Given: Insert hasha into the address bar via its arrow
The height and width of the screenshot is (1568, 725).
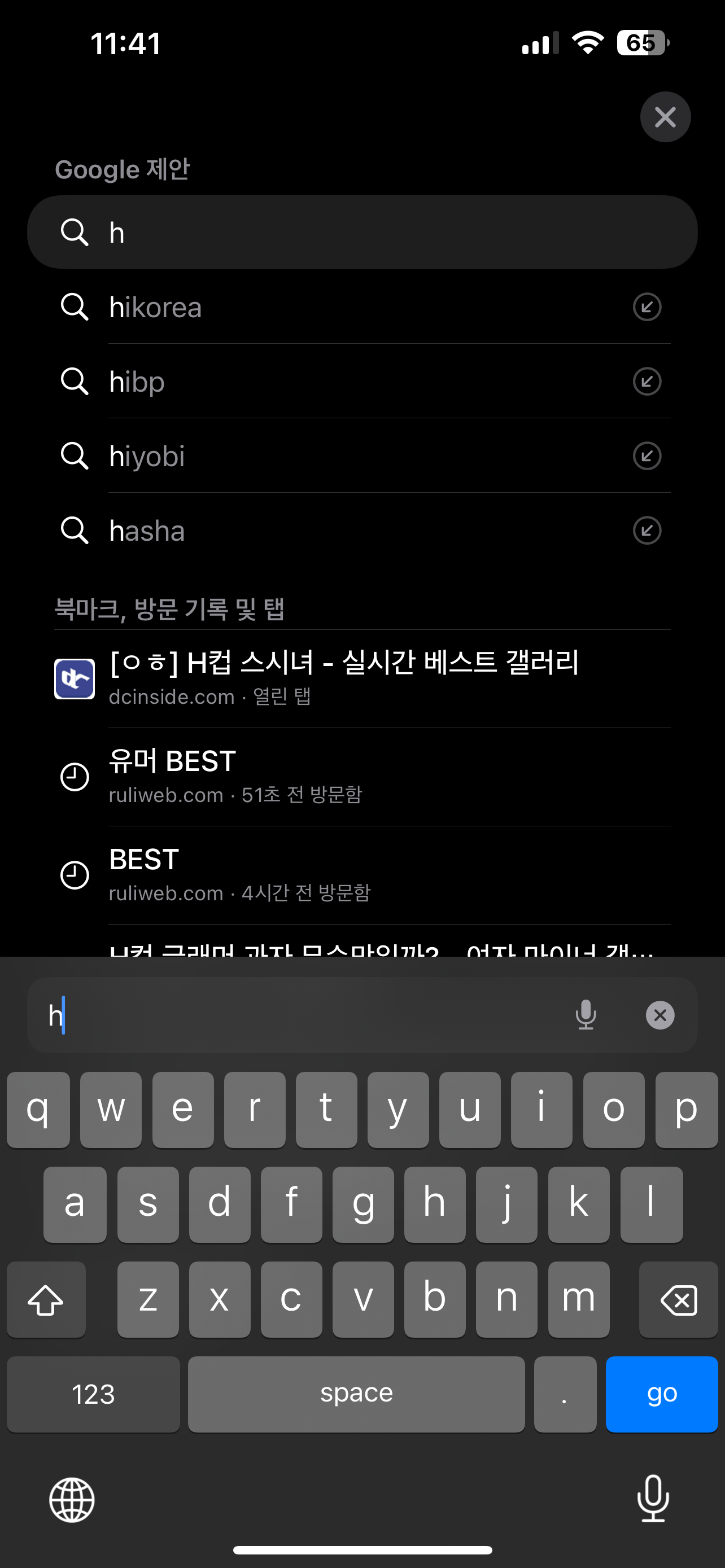Looking at the screenshot, I should [x=647, y=531].
